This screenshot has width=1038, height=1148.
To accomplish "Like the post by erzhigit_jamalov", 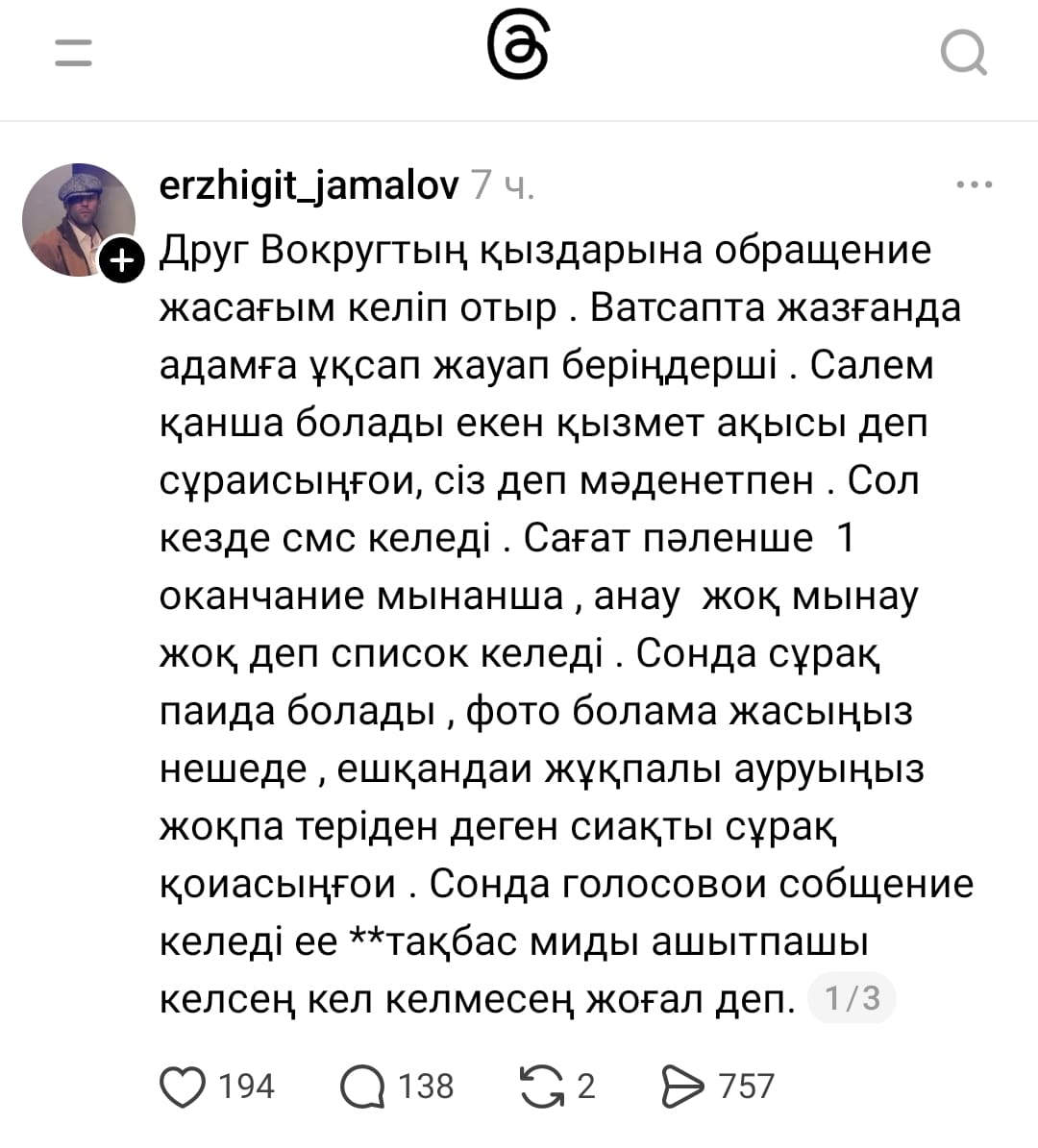I will [183, 1087].
